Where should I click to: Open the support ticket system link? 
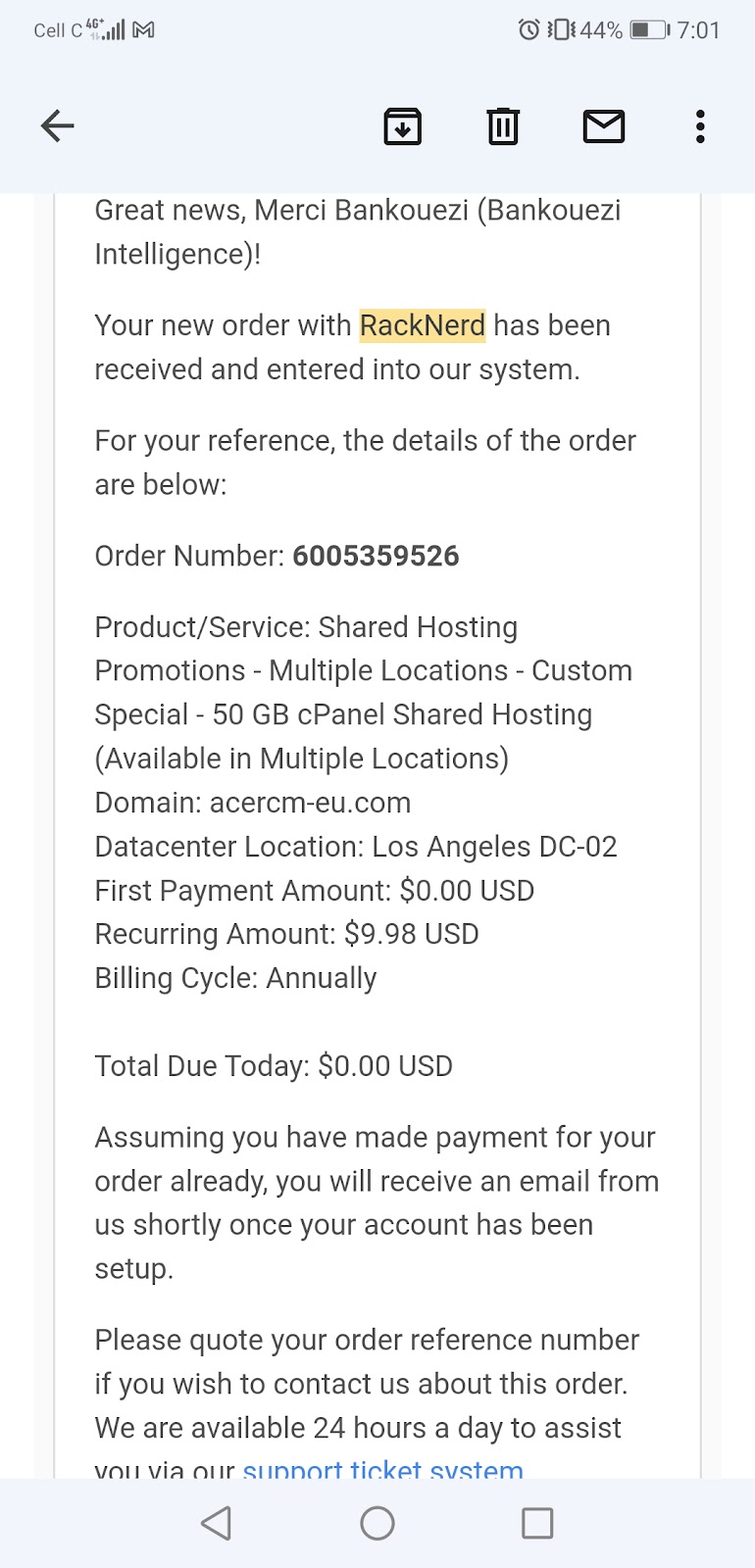[x=382, y=1468]
